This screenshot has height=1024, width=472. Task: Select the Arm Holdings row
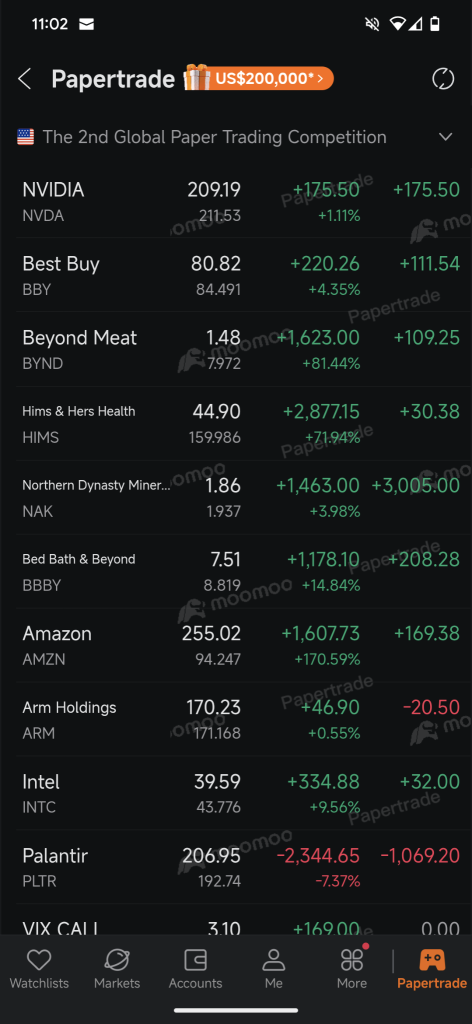pyautogui.click(x=236, y=719)
